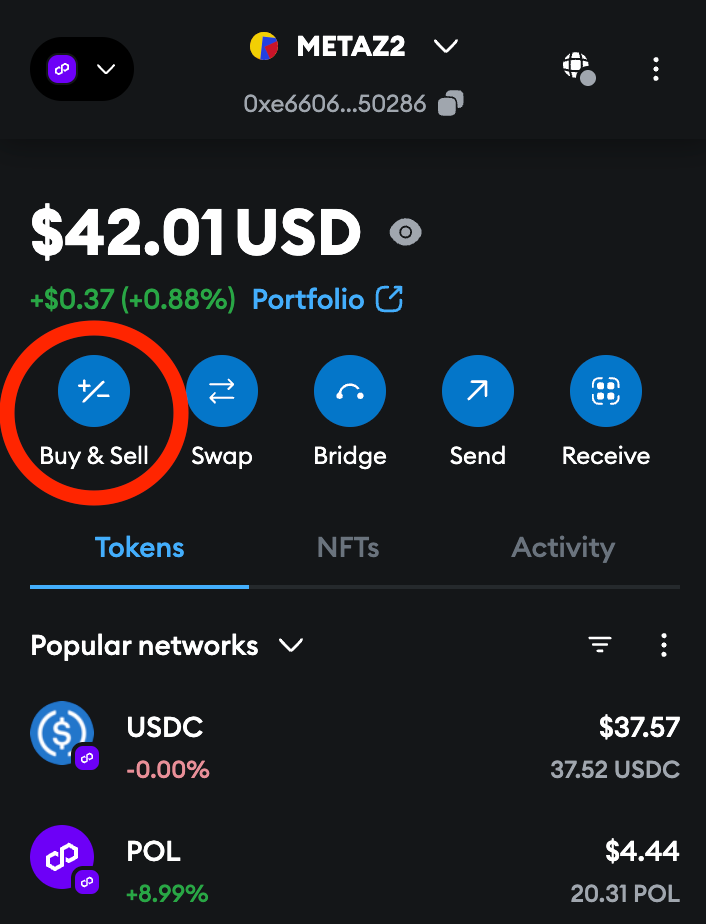Open the USDC token details
Image resolution: width=706 pixels, height=924 pixels.
[x=353, y=748]
